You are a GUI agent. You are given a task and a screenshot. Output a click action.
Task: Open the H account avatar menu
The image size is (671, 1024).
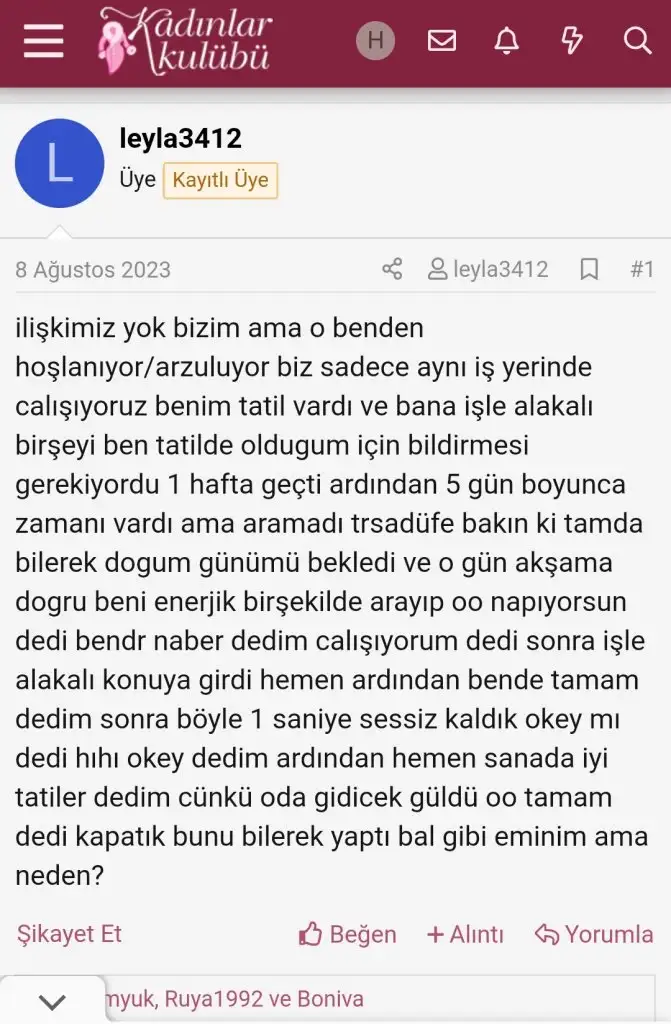click(x=376, y=41)
